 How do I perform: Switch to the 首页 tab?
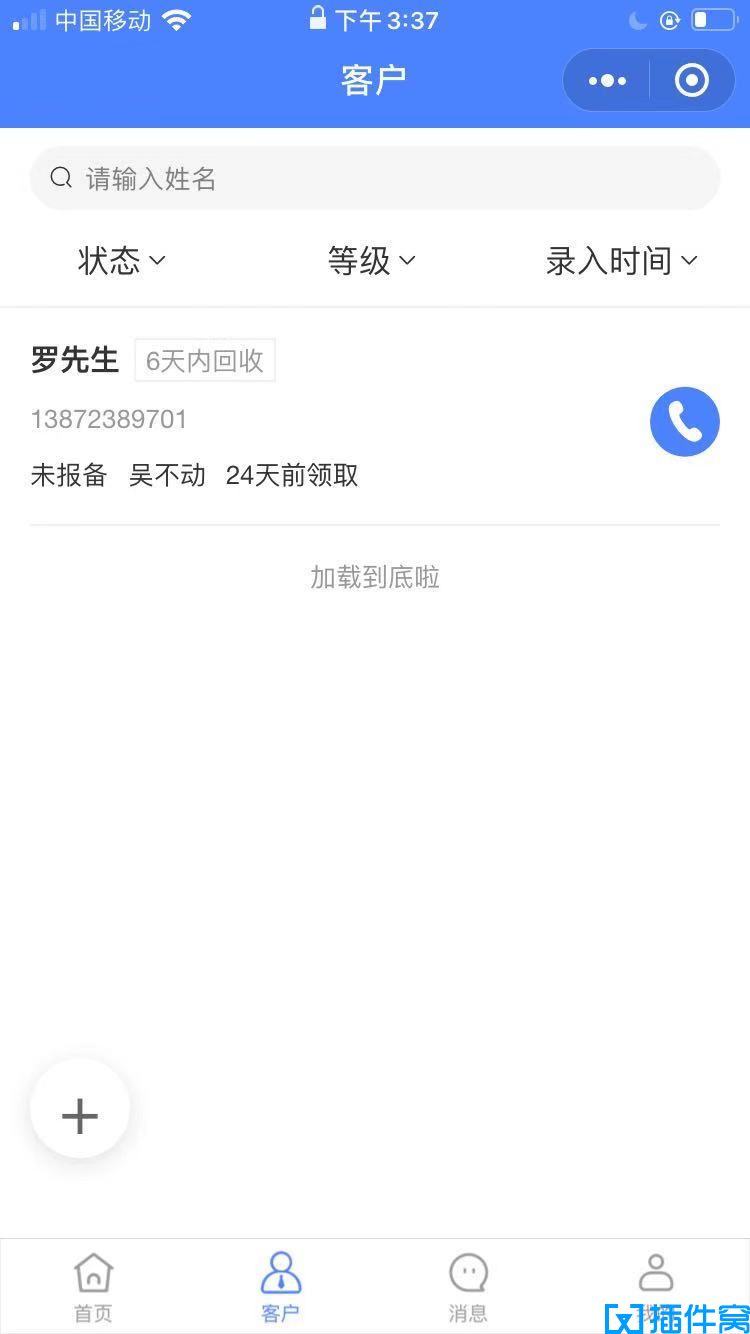(93, 1287)
